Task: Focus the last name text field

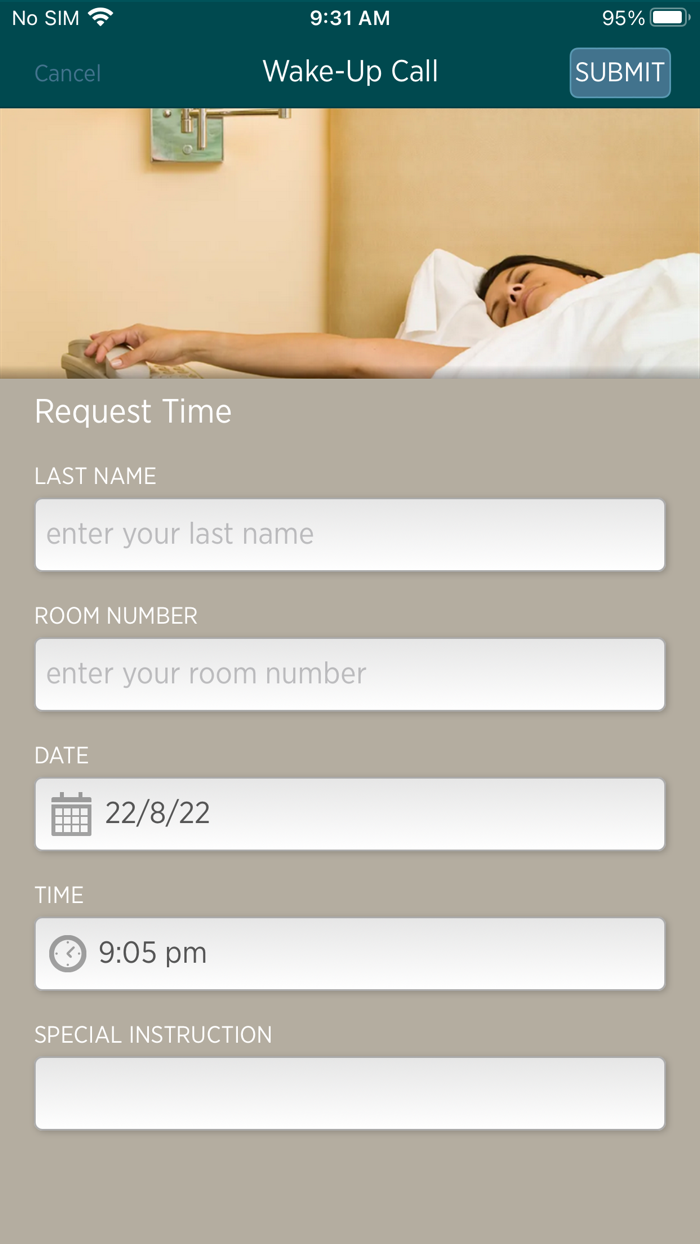Action: 350,535
